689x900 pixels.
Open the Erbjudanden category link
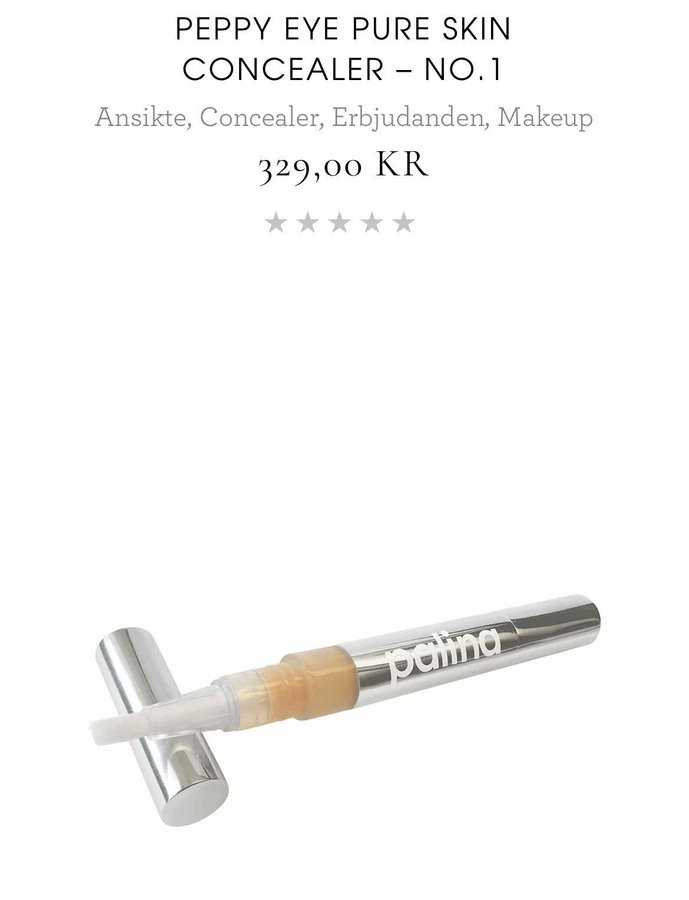(410, 117)
